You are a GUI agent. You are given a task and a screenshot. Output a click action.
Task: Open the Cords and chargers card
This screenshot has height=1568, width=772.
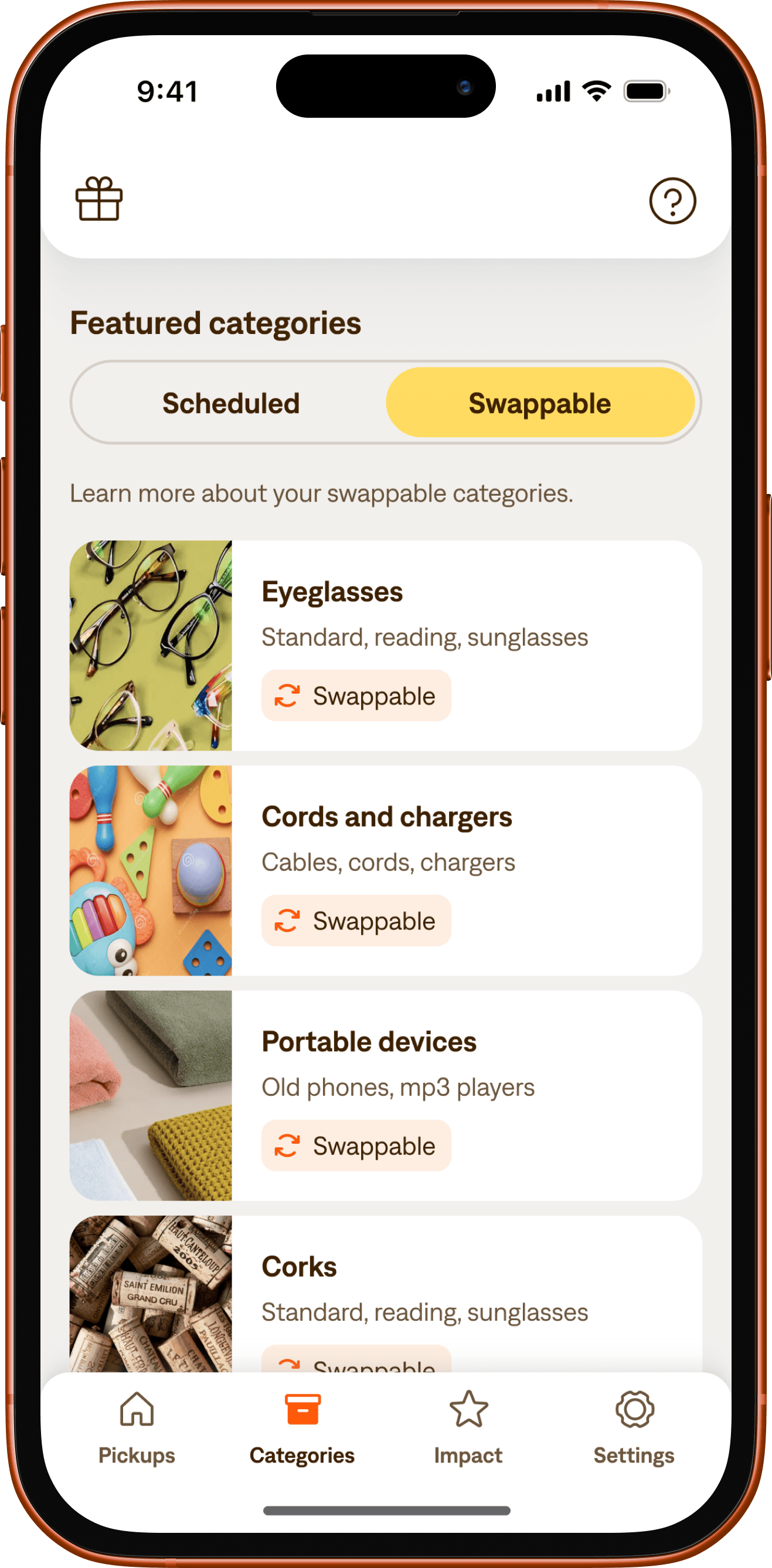click(385, 871)
